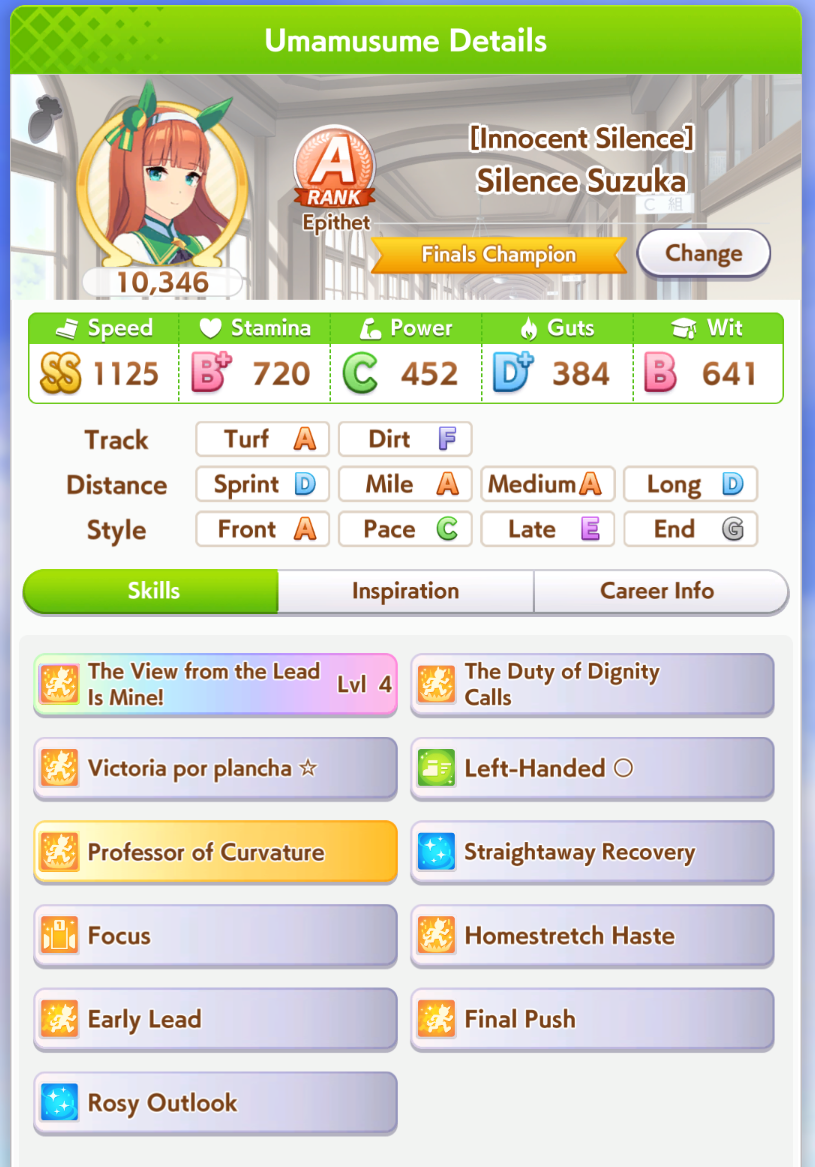Show Homestretch Haste skill details
The image size is (815, 1167).
(592, 936)
